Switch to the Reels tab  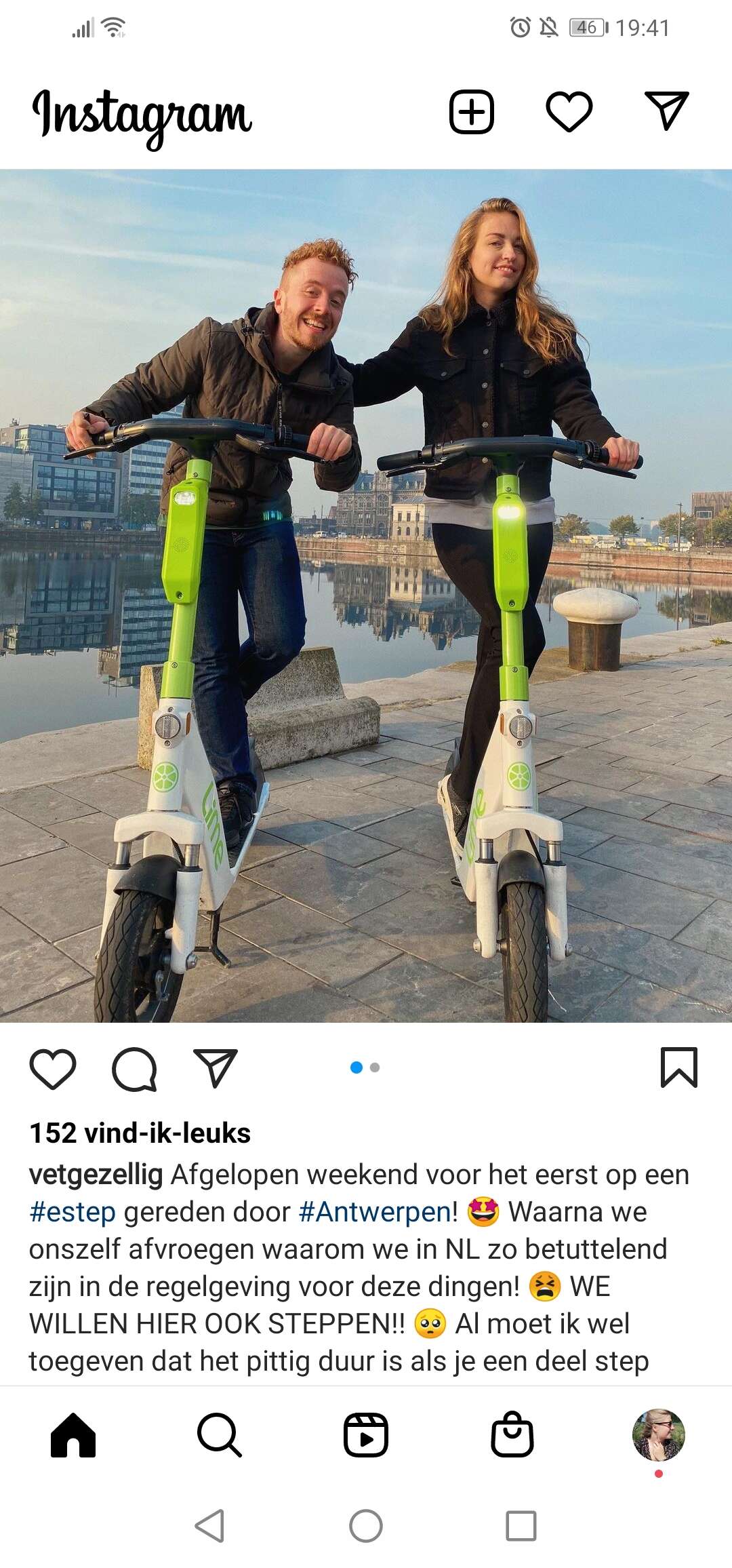click(366, 1435)
